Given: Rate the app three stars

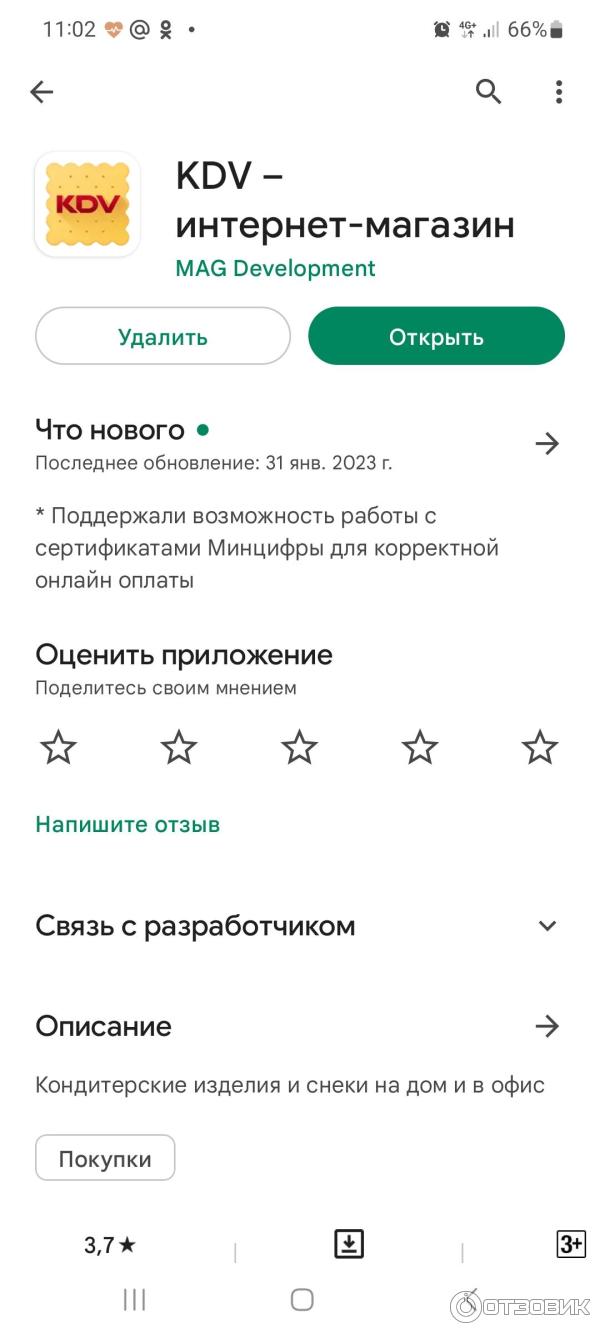Looking at the screenshot, I should (299, 747).
